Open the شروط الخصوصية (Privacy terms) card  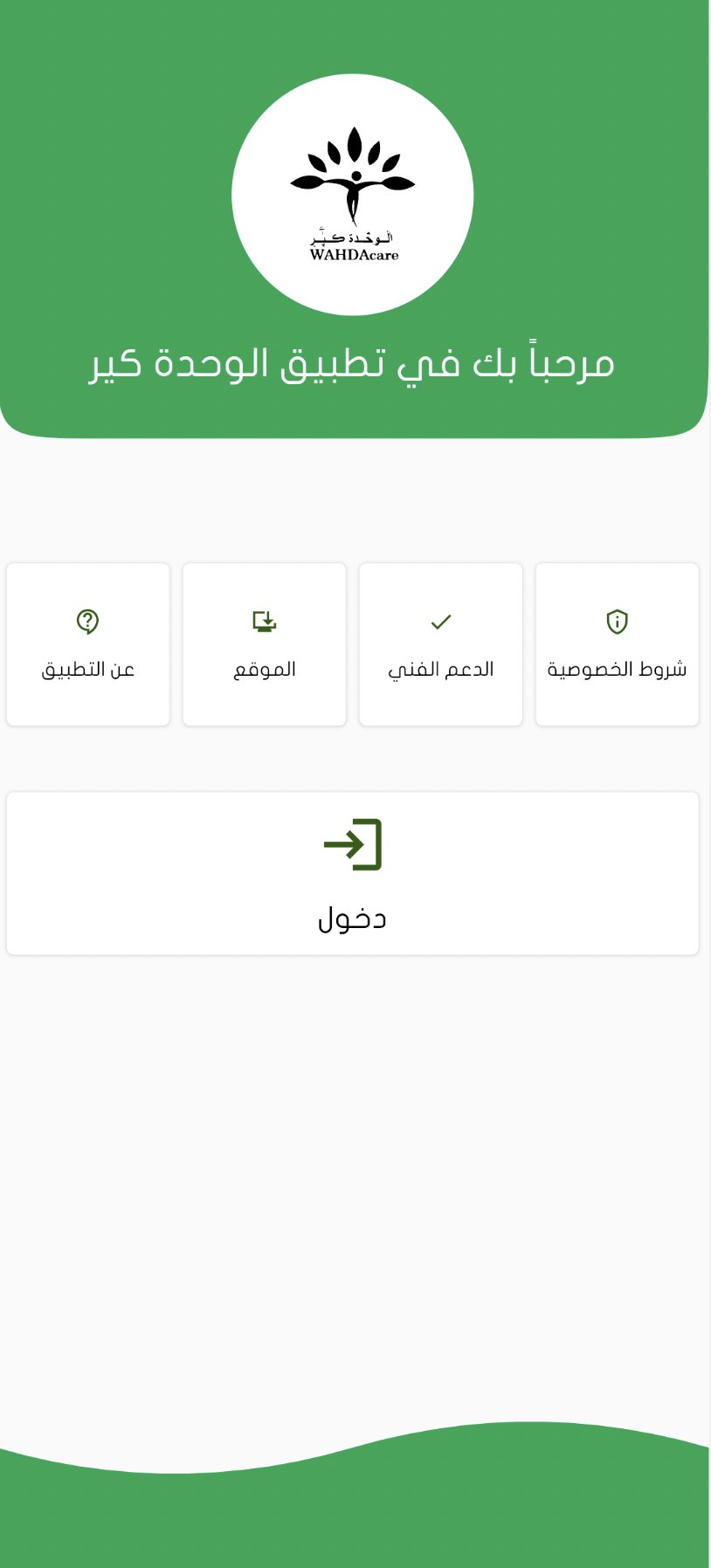[618, 644]
